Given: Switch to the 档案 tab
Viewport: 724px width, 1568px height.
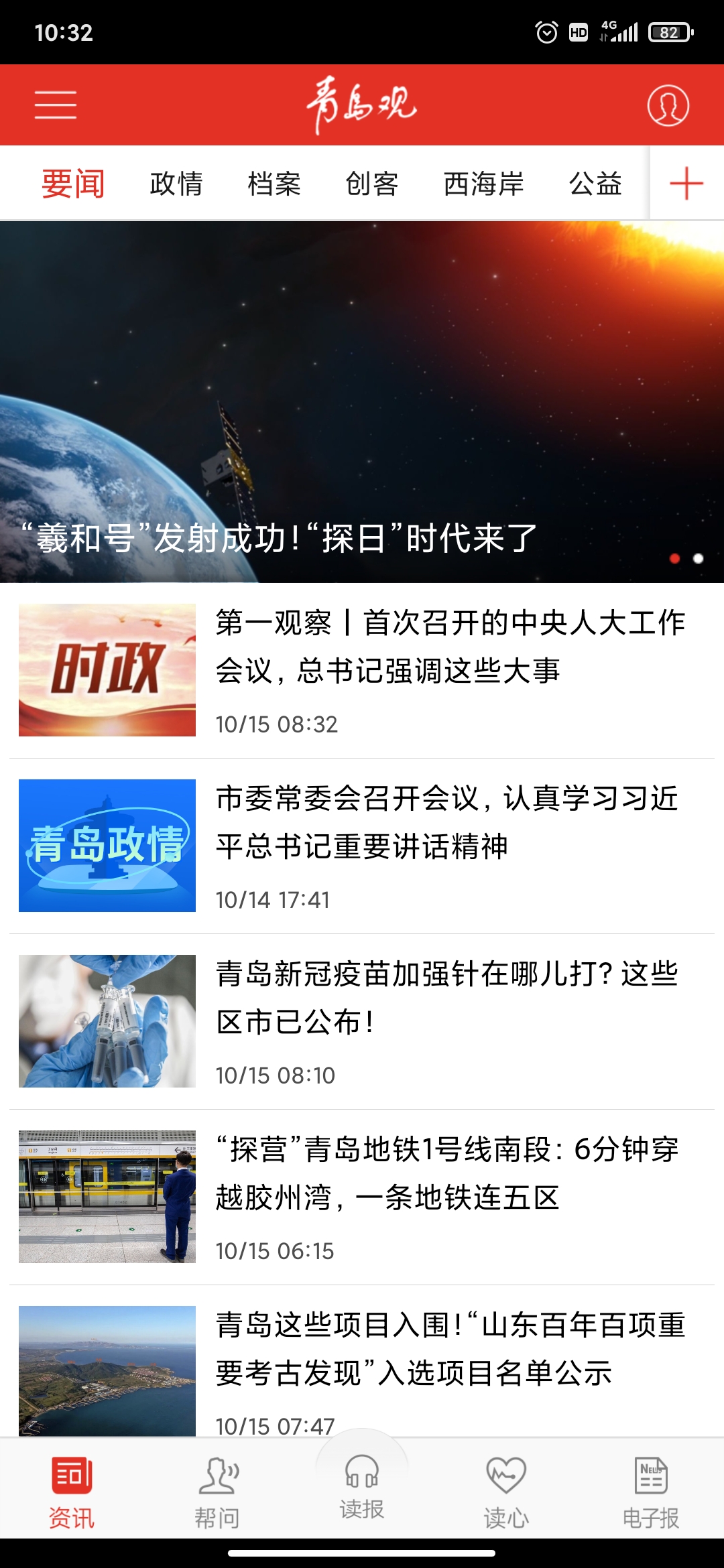Looking at the screenshot, I should click(274, 184).
